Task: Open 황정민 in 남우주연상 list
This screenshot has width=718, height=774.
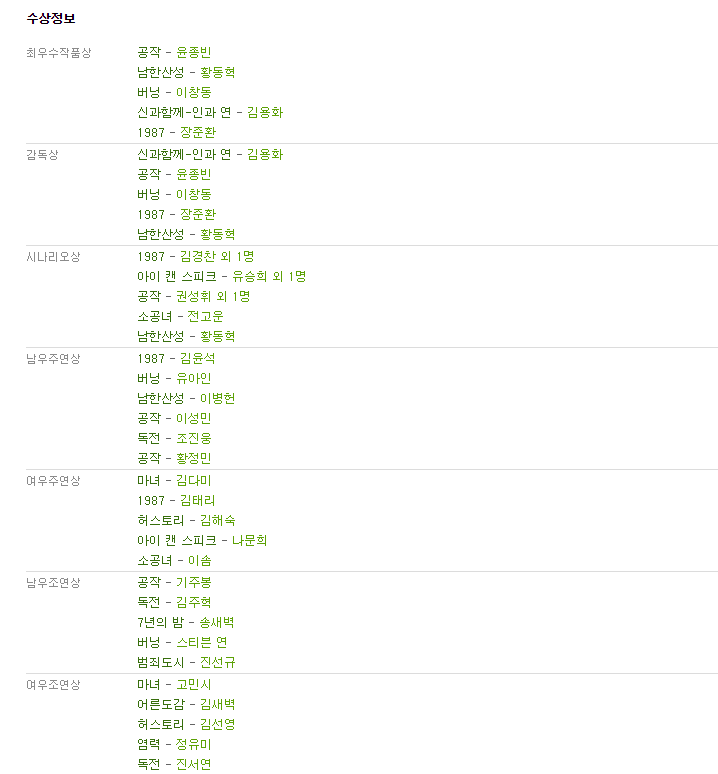Action: [x=193, y=458]
